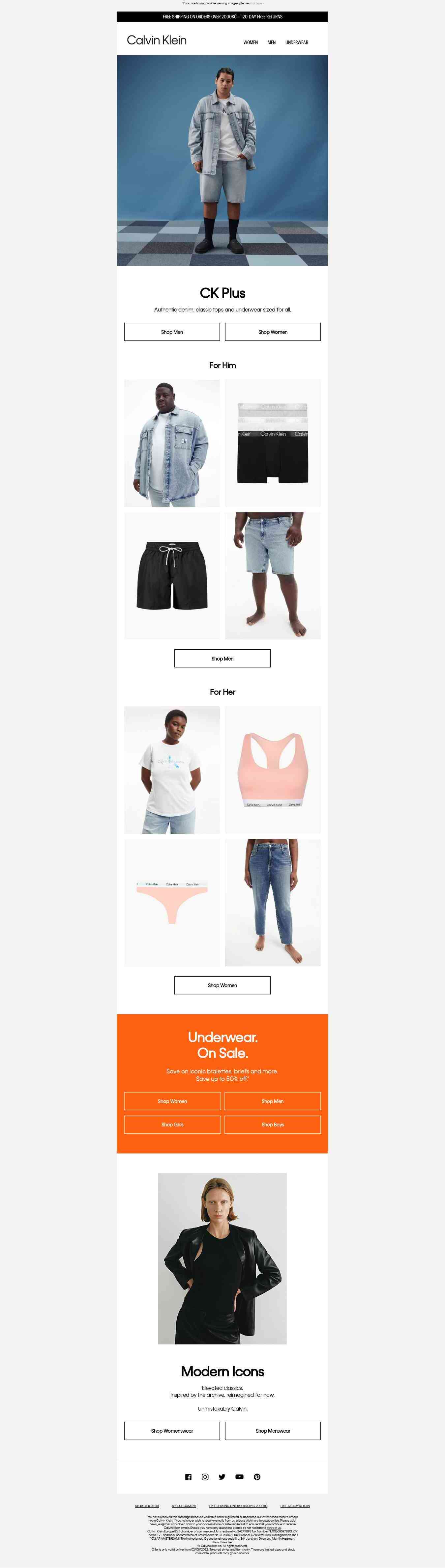This screenshot has height=1568, width=445.
Task: Open the Store Locator footer link
Action: tap(147, 1506)
